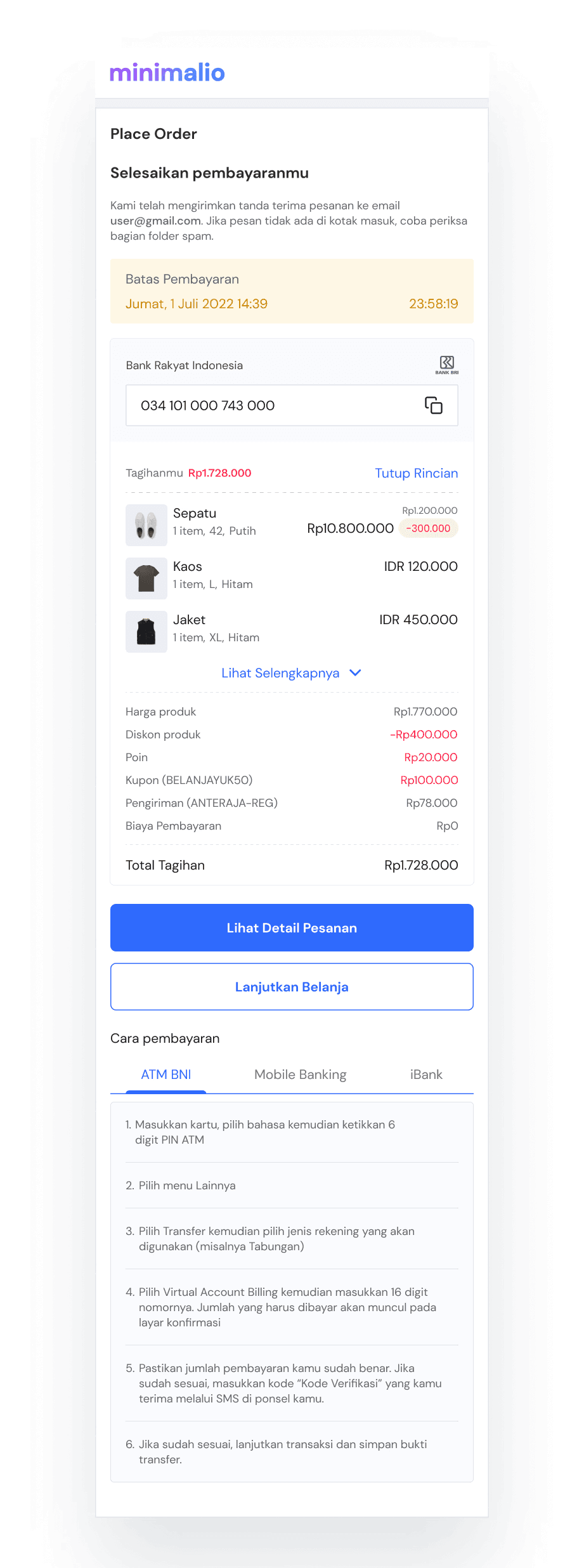Open the minimalio home logo

tap(167, 73)
